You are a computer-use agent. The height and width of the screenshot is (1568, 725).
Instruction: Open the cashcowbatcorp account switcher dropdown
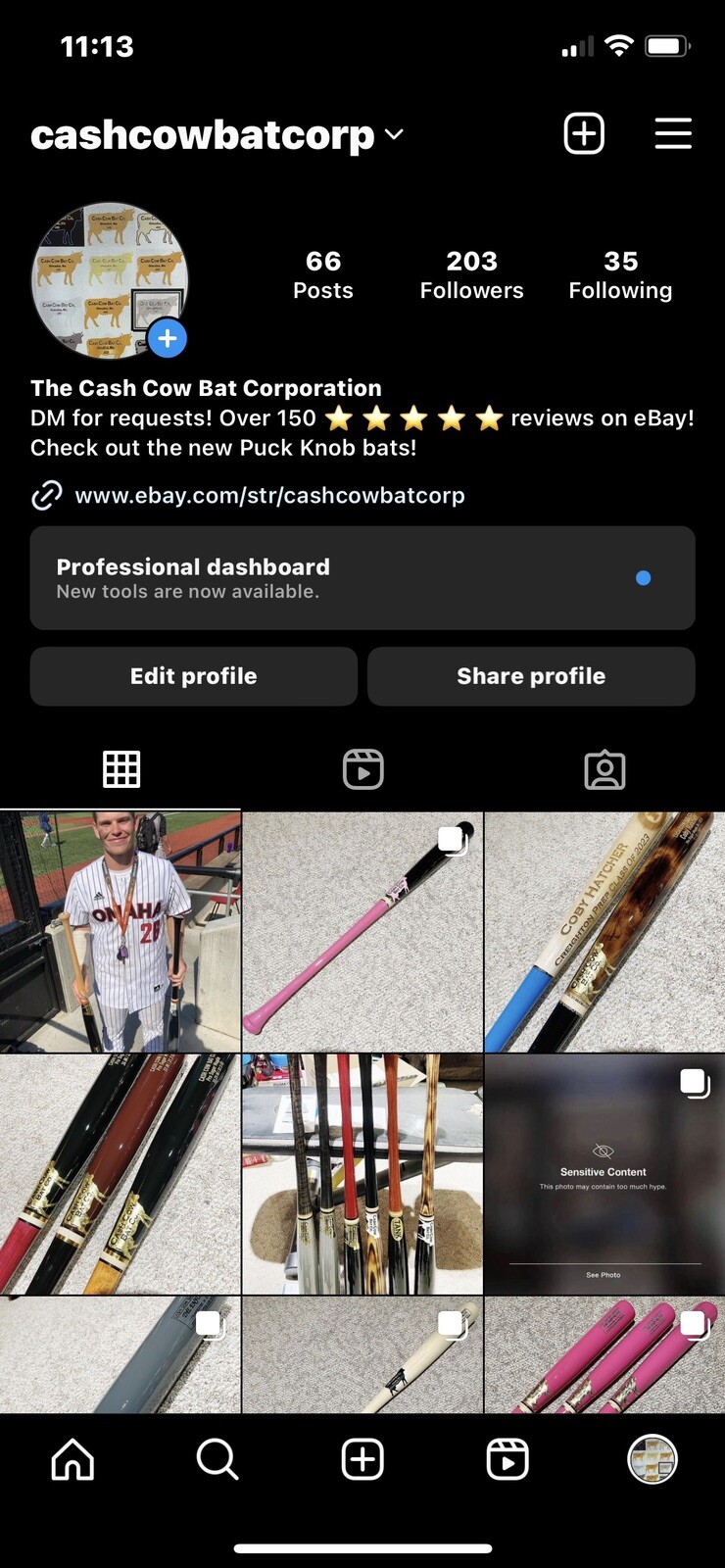point(394,134)
